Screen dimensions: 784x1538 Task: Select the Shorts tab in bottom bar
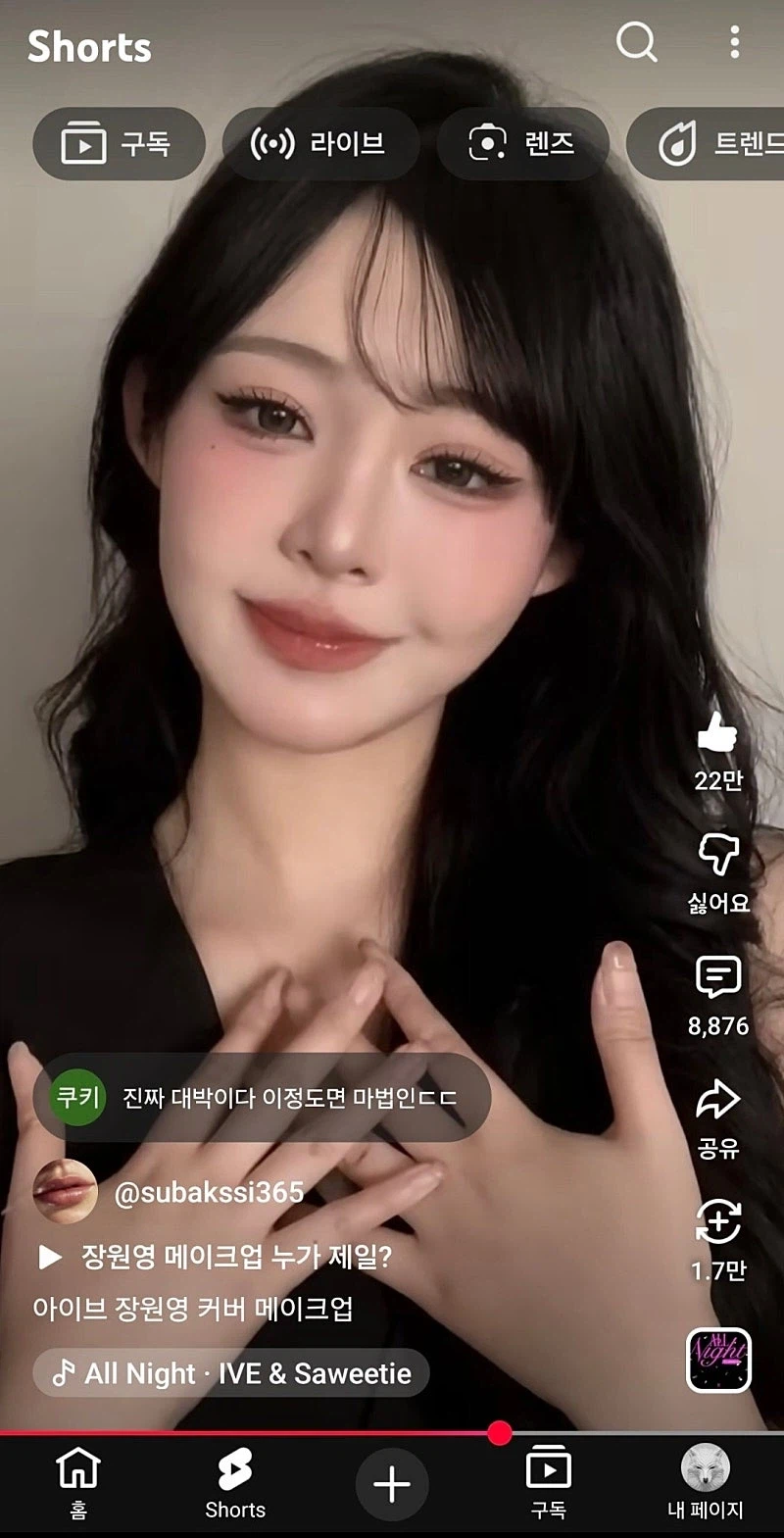(x=234, y=1483)
